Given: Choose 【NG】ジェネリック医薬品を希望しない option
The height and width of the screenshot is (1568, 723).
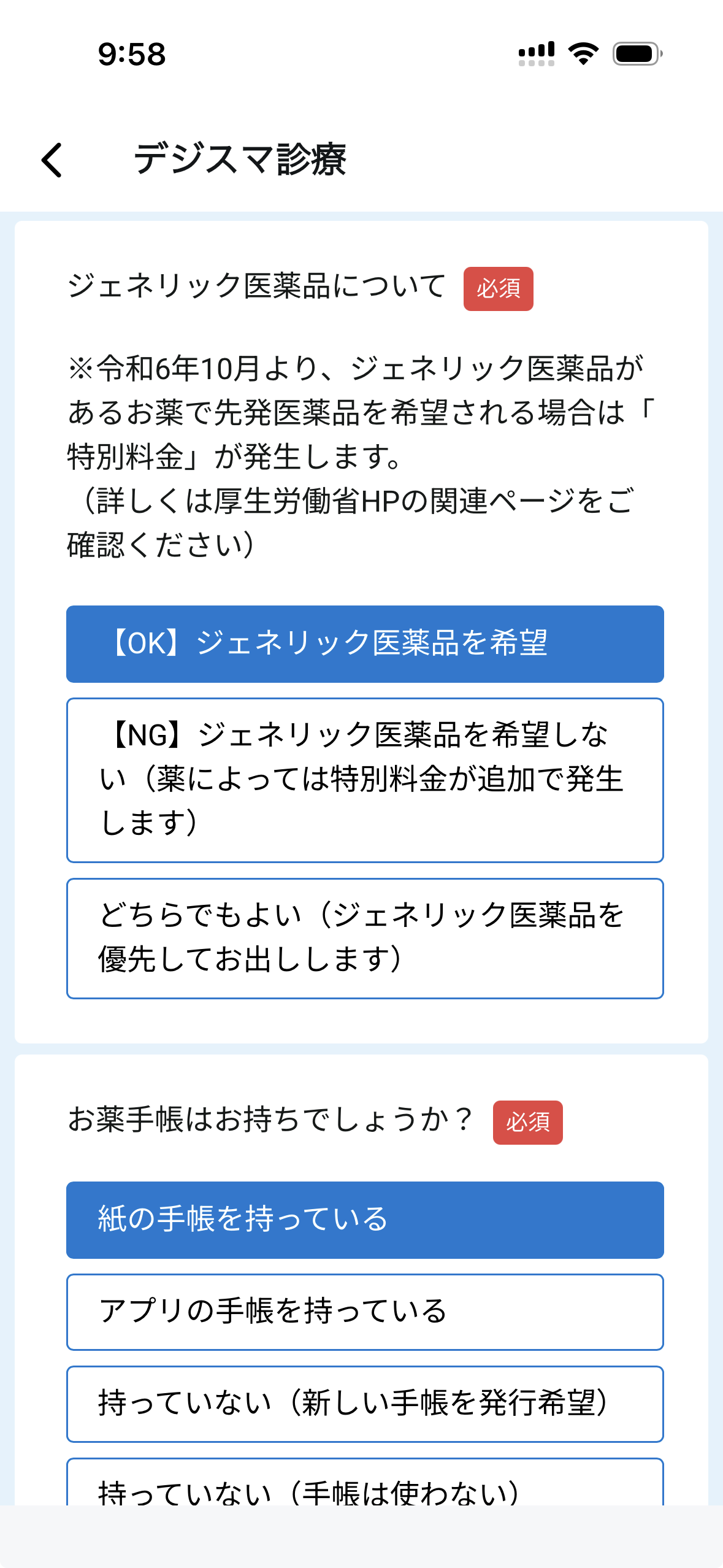Looking at the screenshot, I should click(x=365, y=780).
